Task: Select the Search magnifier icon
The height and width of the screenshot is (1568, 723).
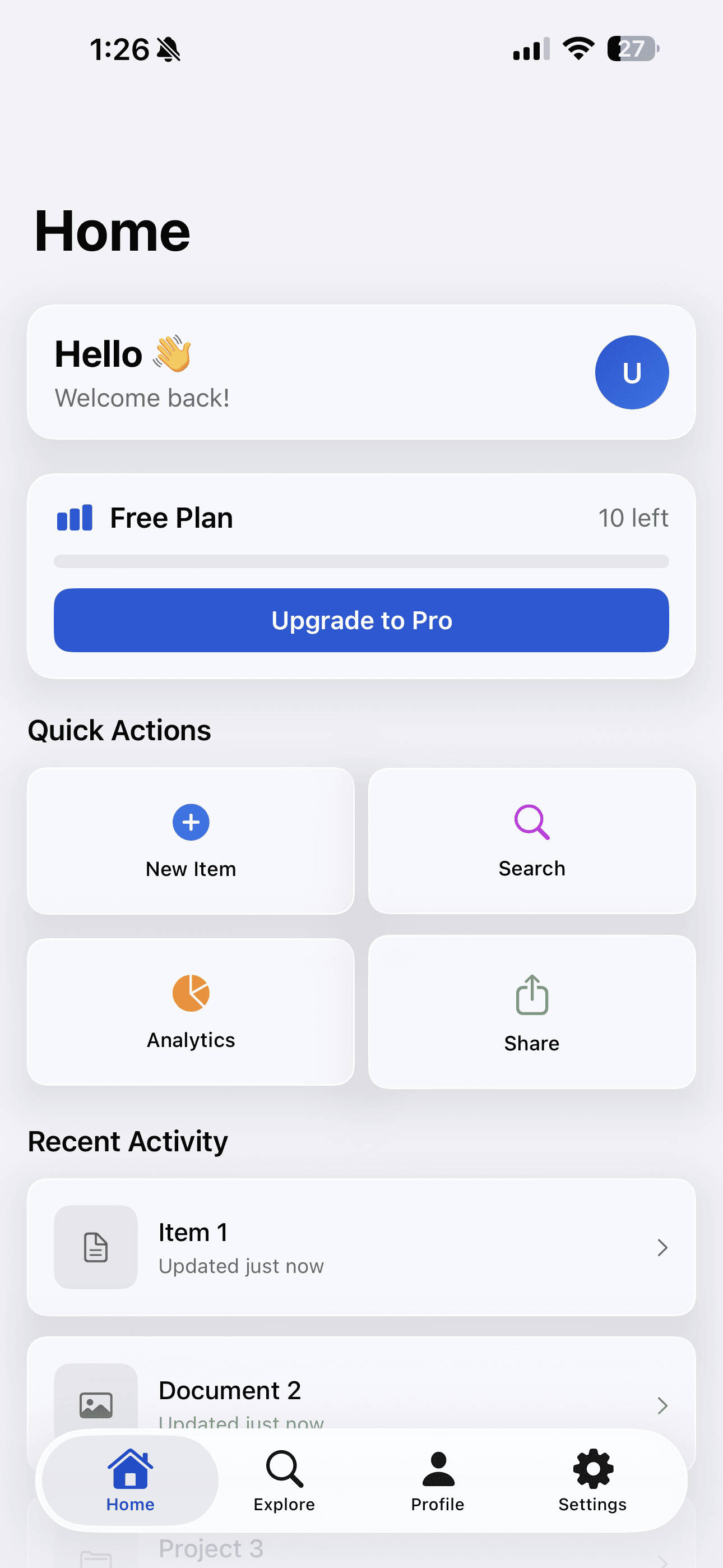Action: (531, 822)
